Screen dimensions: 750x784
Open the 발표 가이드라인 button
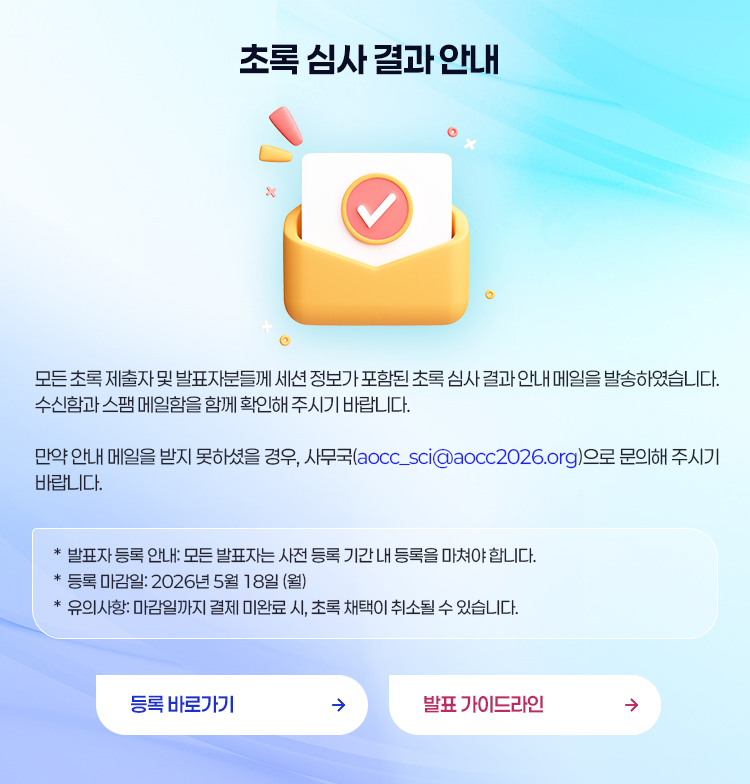click(x=524, y=705)
